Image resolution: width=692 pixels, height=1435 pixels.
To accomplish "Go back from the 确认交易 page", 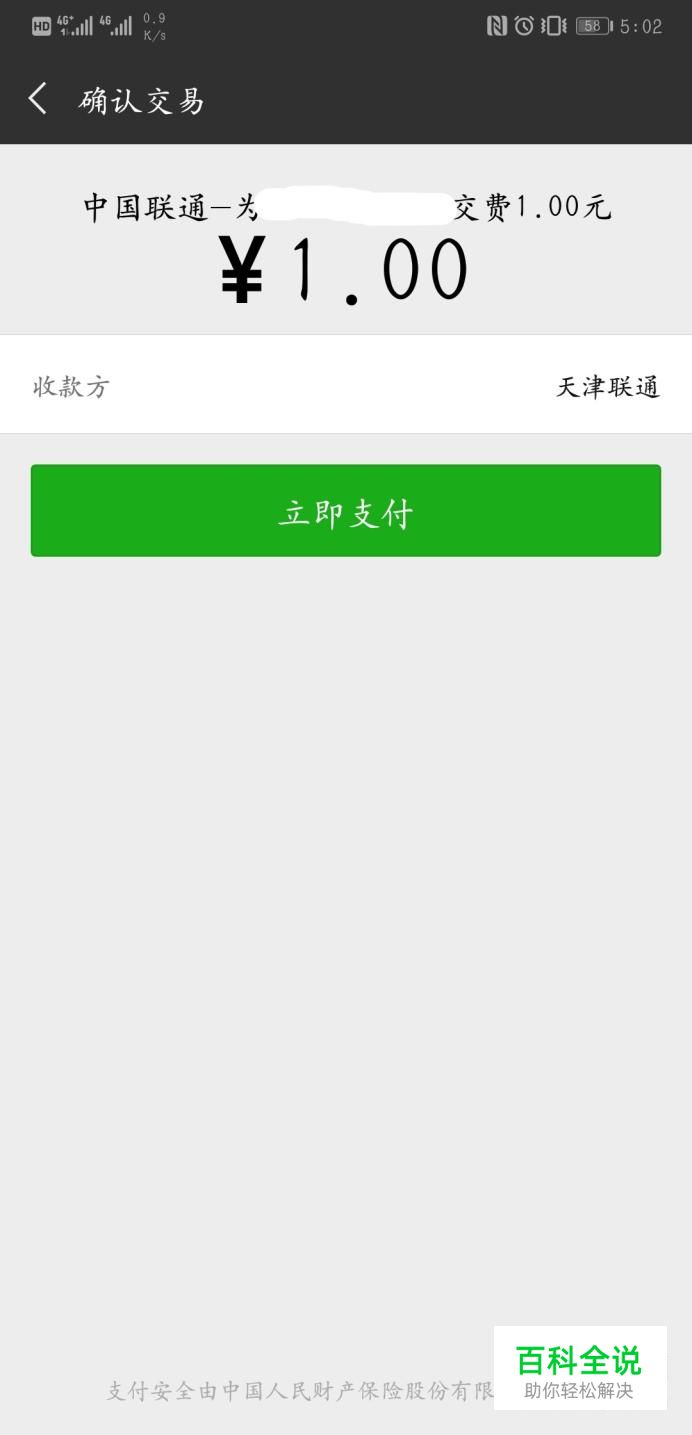I will point(38,99).
